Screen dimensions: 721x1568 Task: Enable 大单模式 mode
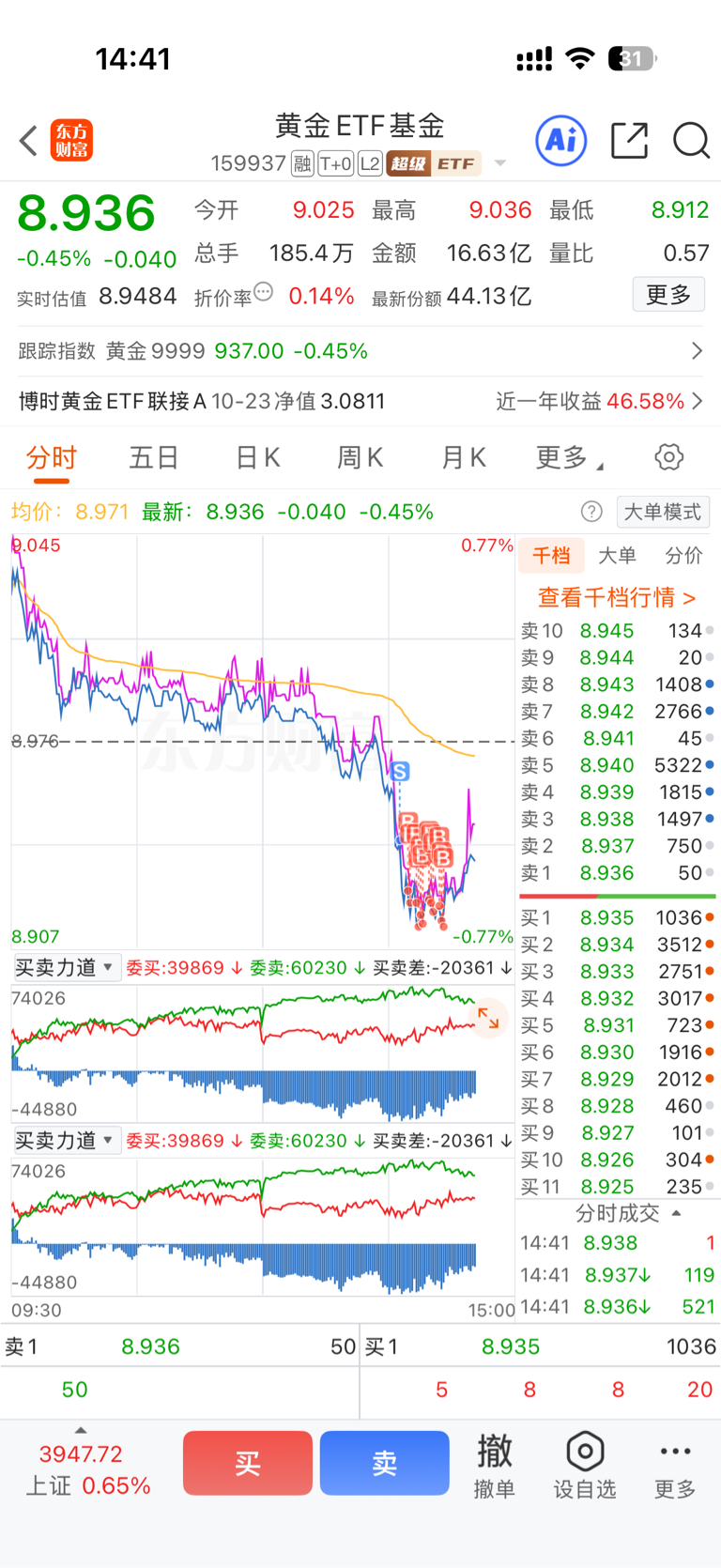pyautogui.click(x=663, y=512)
